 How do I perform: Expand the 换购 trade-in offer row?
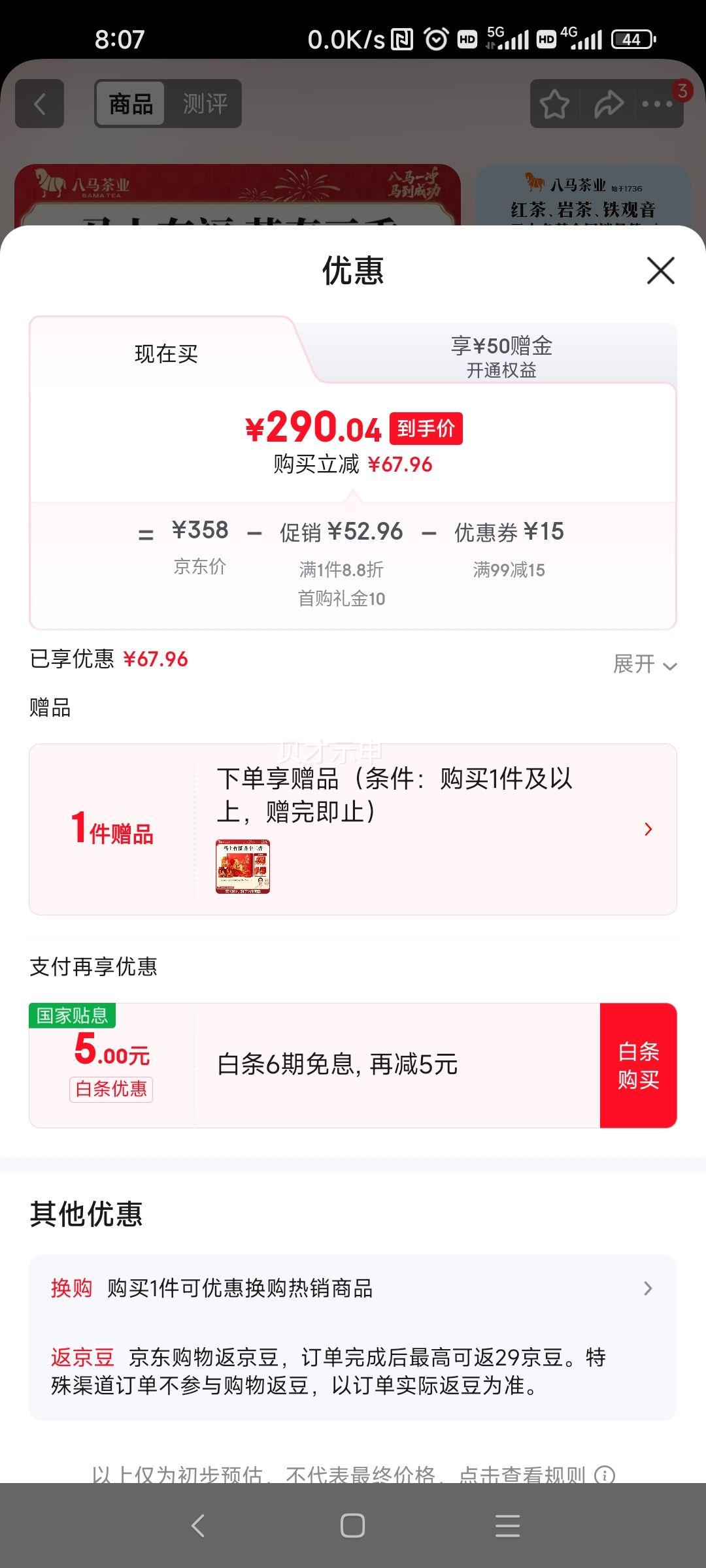coord(649,1288)
